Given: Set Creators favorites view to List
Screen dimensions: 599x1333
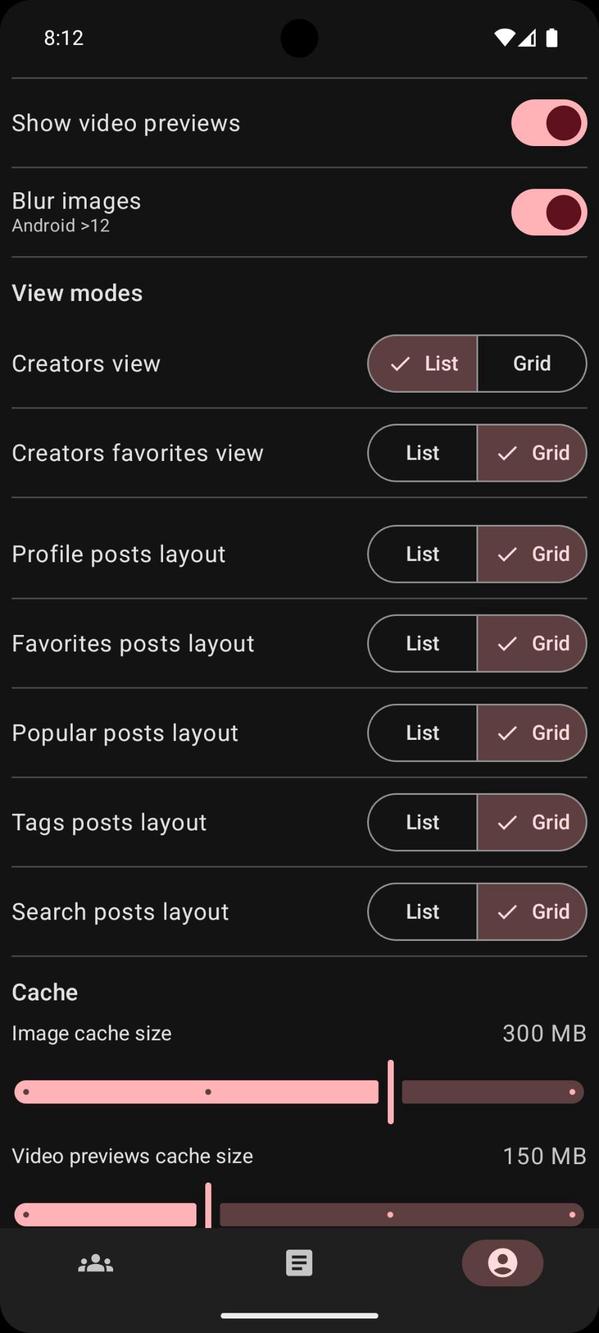Looking at the screenshot, I should coord(423,453).
